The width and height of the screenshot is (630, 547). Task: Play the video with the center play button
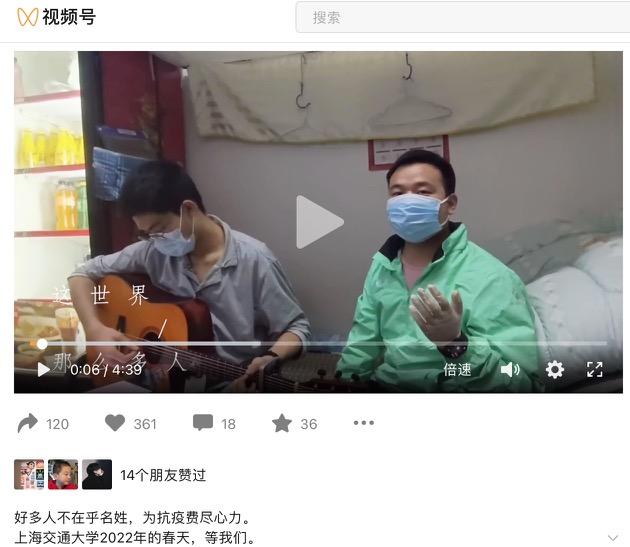(319, 222)
